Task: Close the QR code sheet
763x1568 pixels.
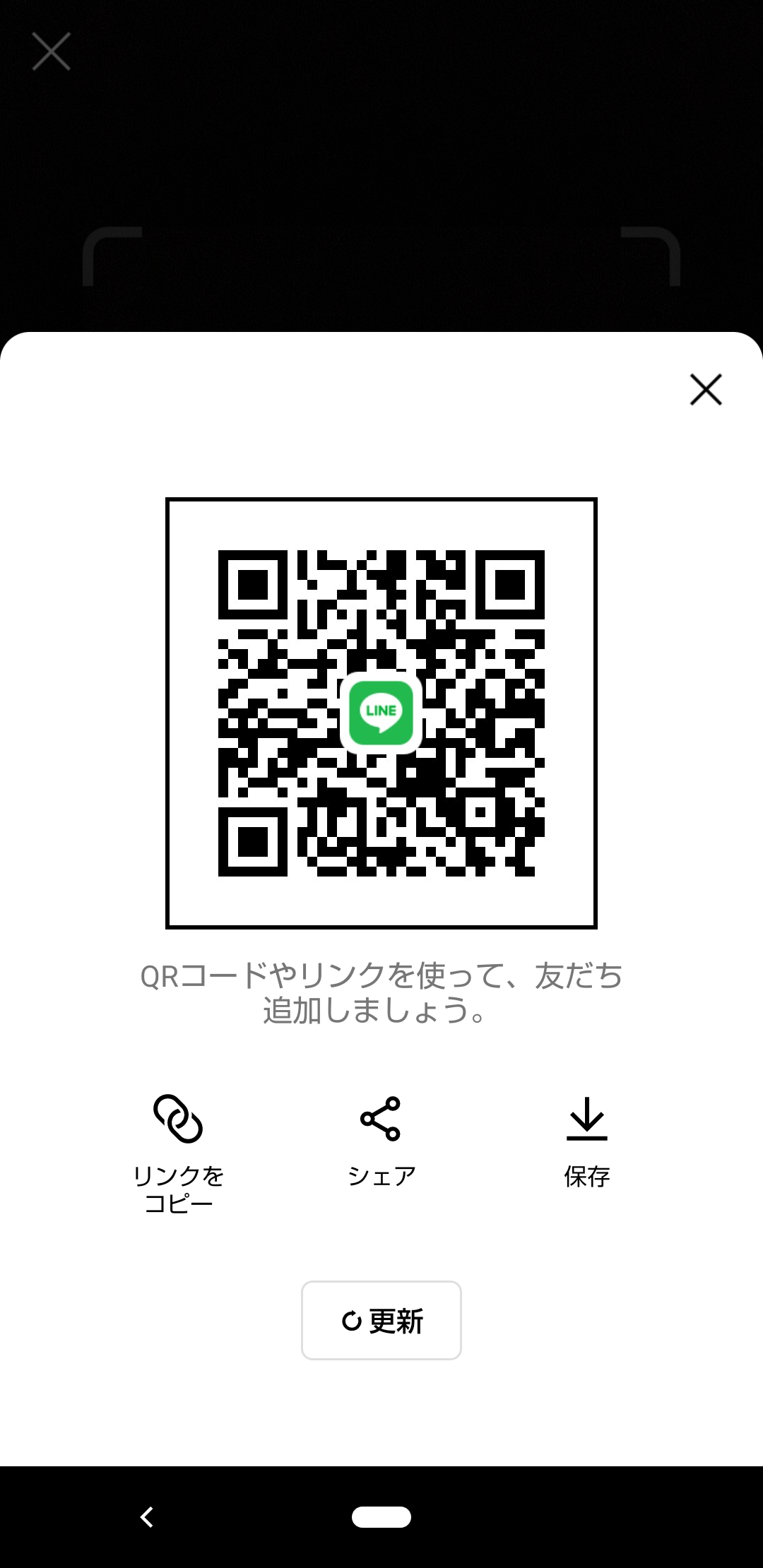Action: click(x=706, y=390)
